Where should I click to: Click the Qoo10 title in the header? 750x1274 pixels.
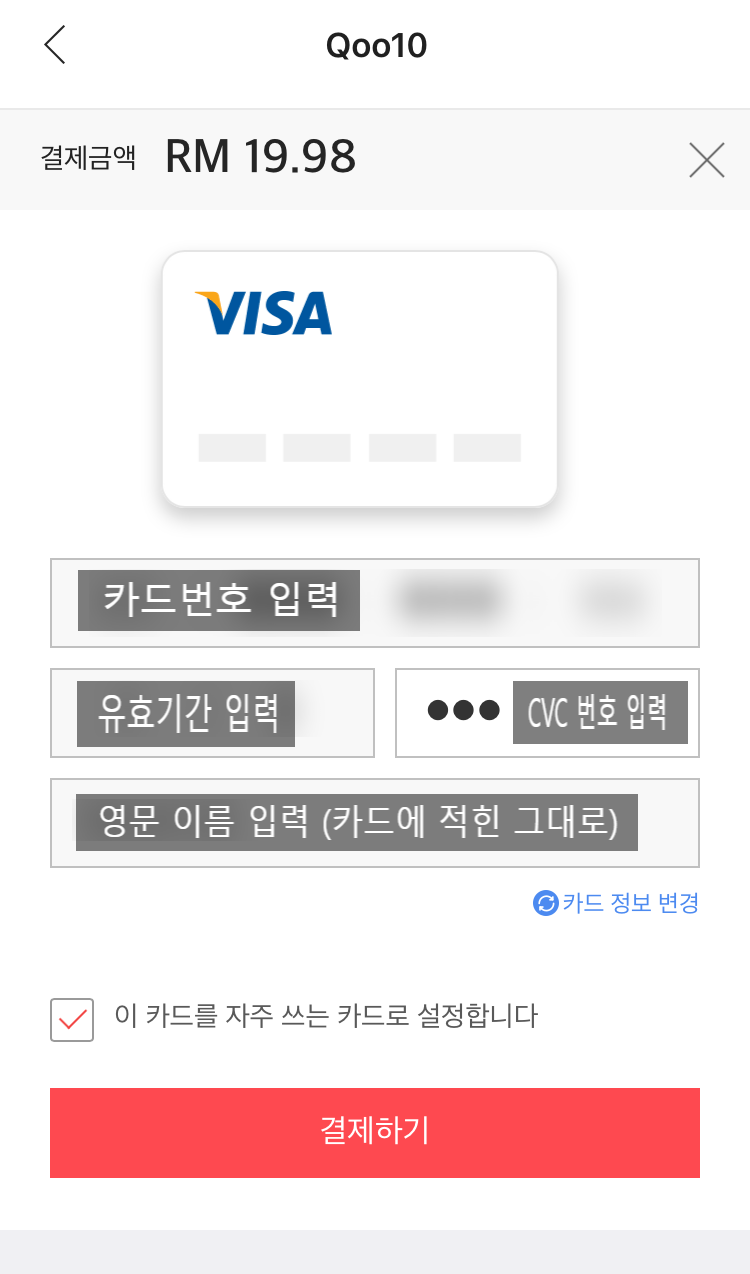375,45
